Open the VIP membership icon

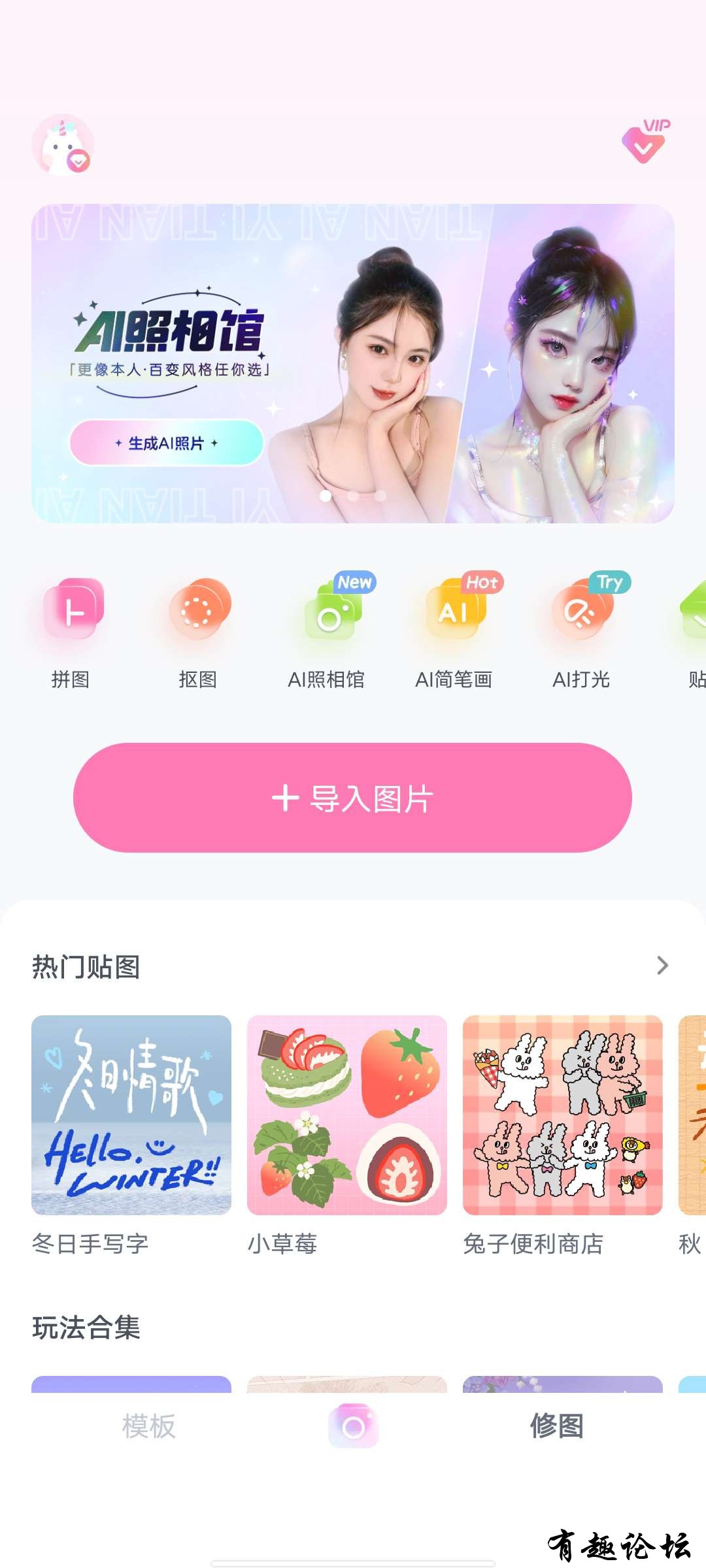point(645,142)
